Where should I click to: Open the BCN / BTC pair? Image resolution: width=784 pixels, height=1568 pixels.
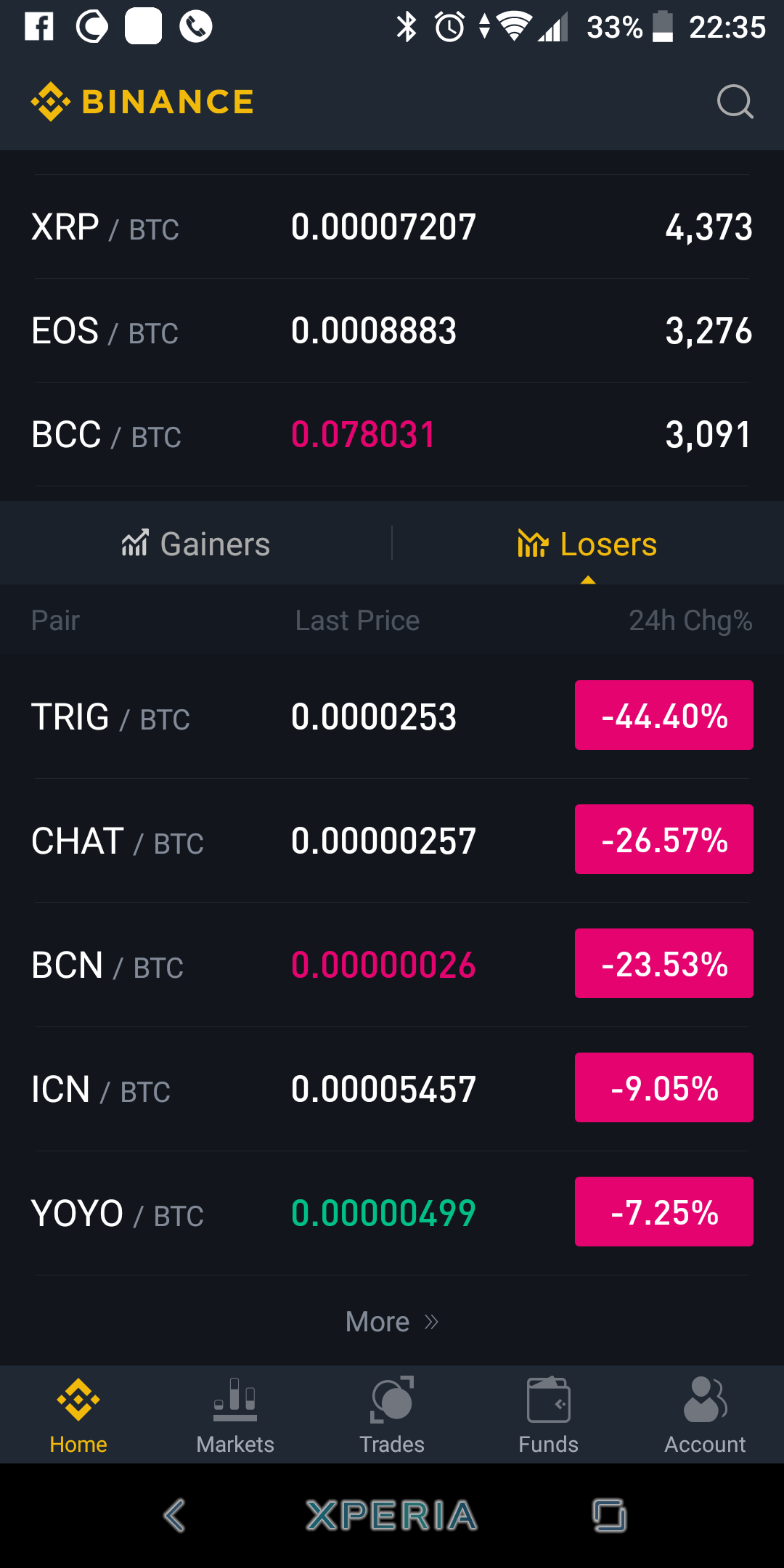coord(392,965)
